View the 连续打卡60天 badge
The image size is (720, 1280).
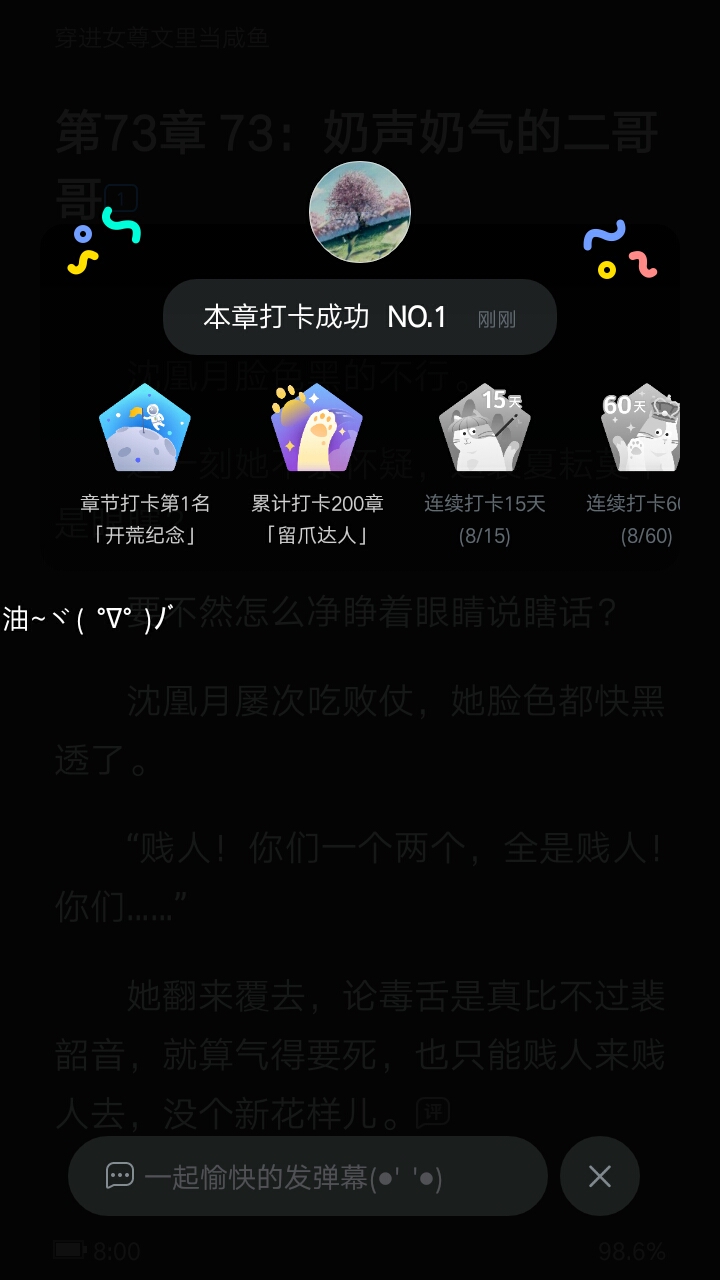[641, 428]
